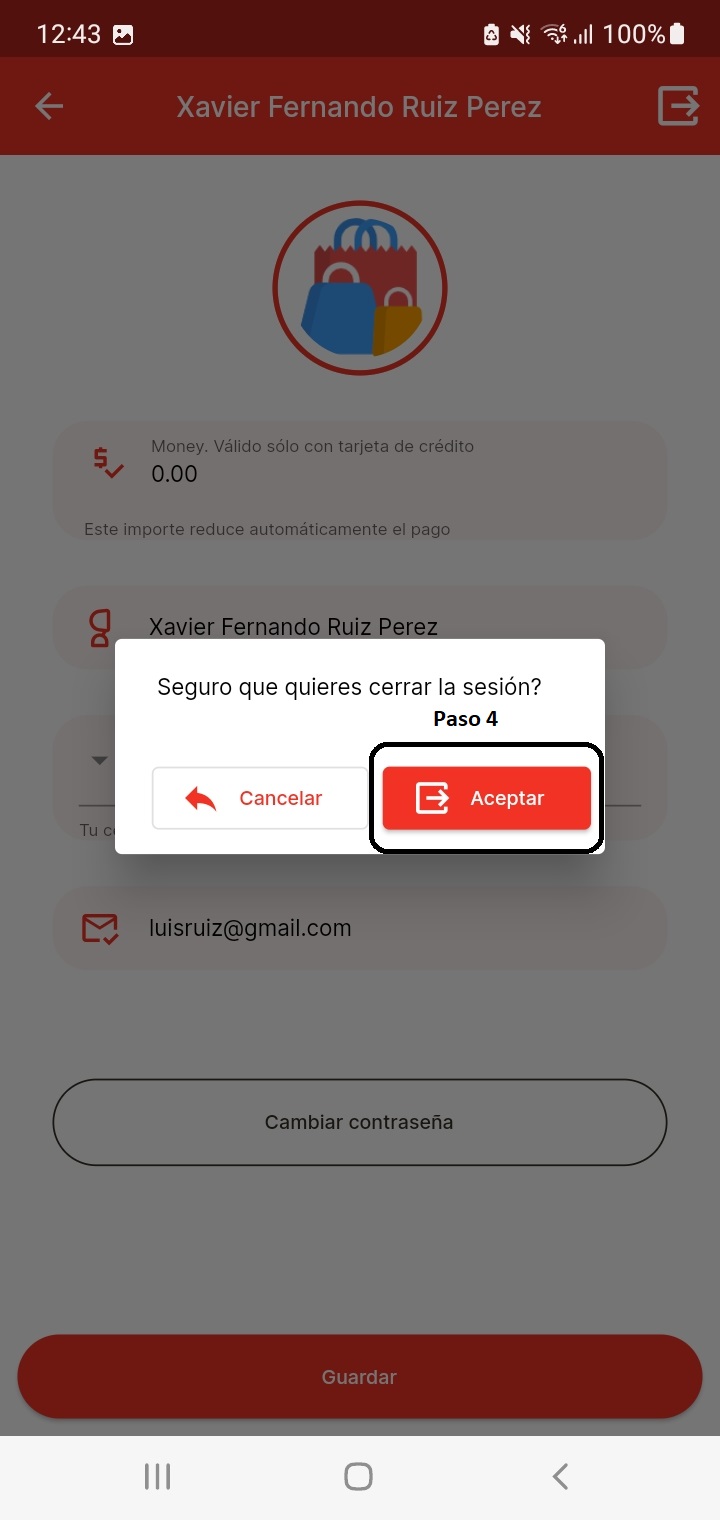Screen dimensions: 720x1520
Task: Expand the dropdown arrow behind the dialog
Action: click(98, 761)
